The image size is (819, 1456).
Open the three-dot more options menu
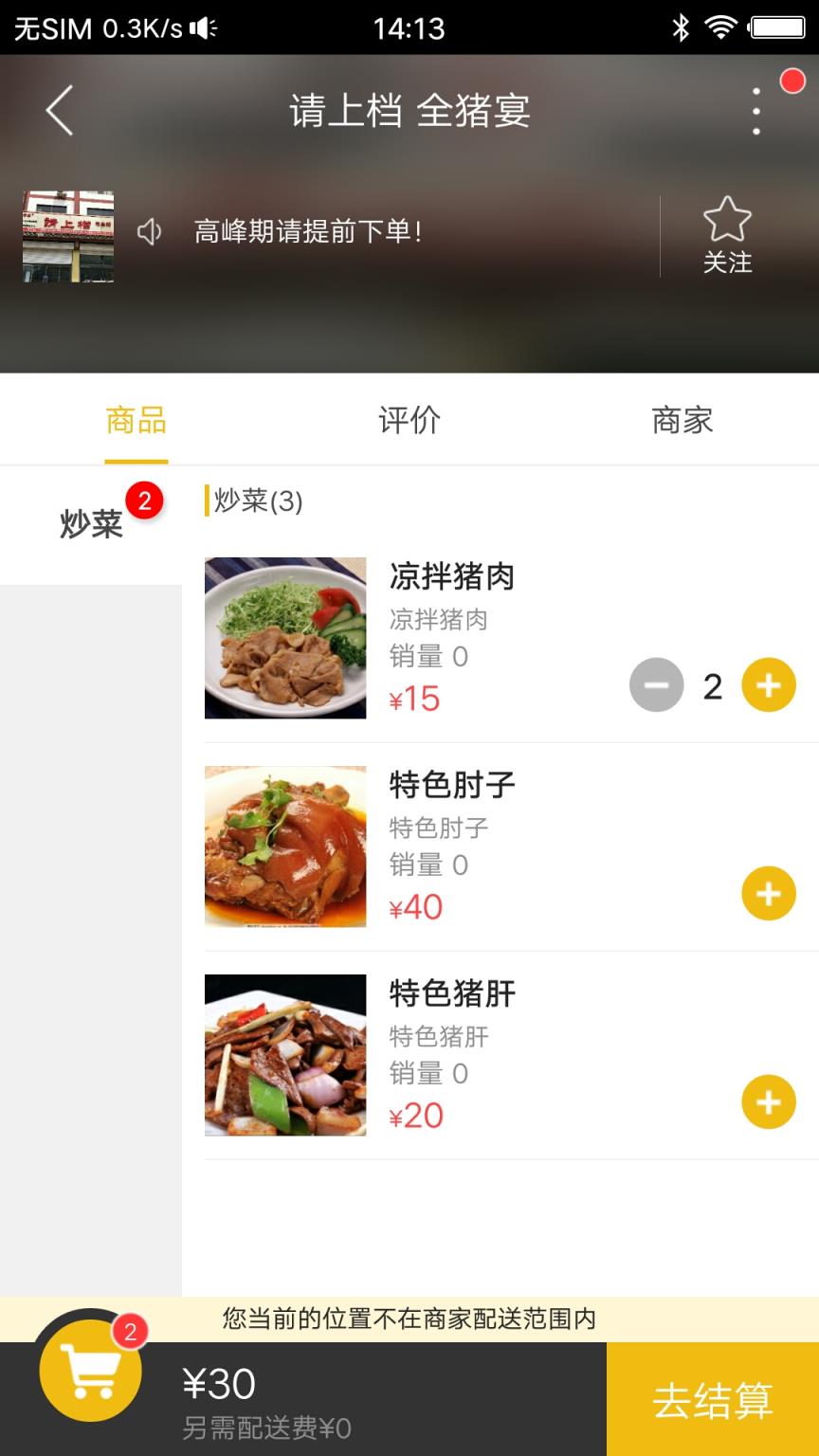point(755,109)
